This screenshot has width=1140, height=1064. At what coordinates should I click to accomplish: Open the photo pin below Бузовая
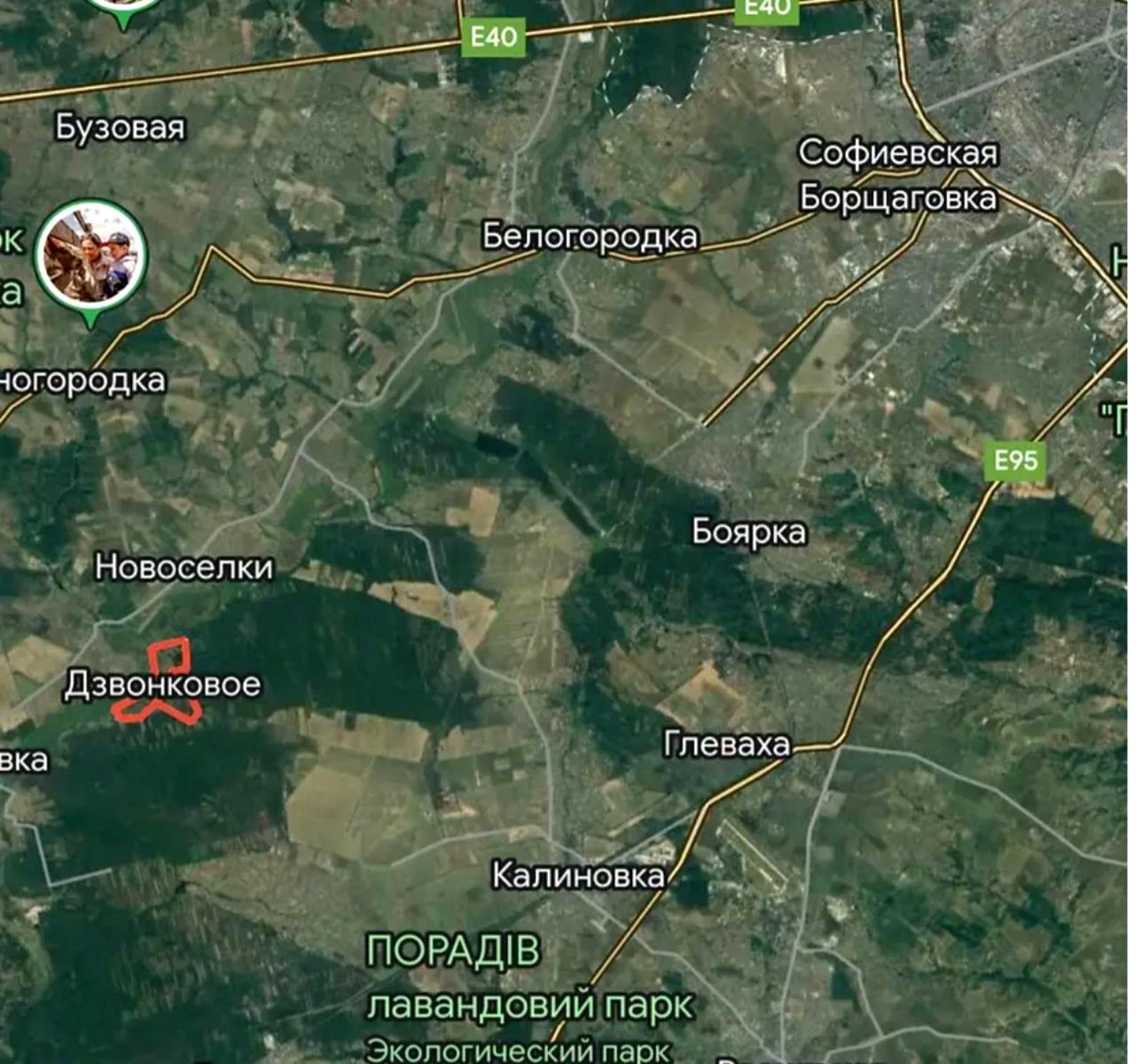click(90, 256)
